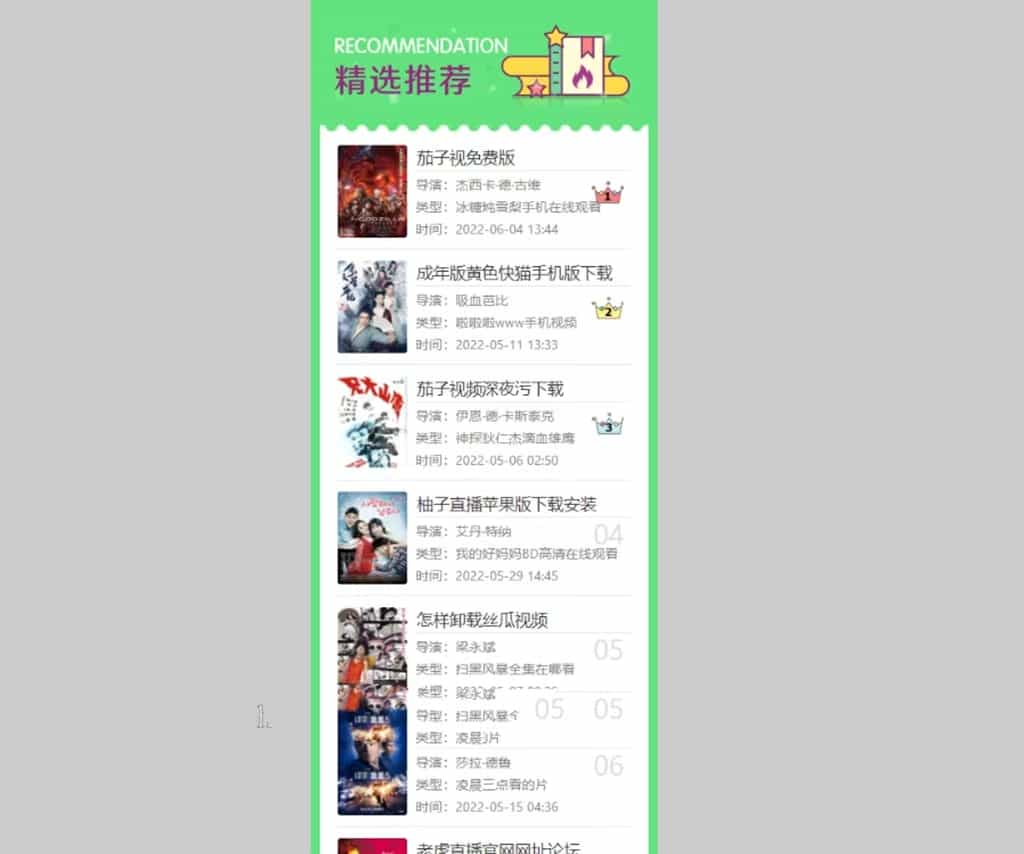This screenshot has height=854, width=1024.
Task: Tap the poster thumbnail beside 柚子直播苹果版下载安装
Action: click(372, 538)
